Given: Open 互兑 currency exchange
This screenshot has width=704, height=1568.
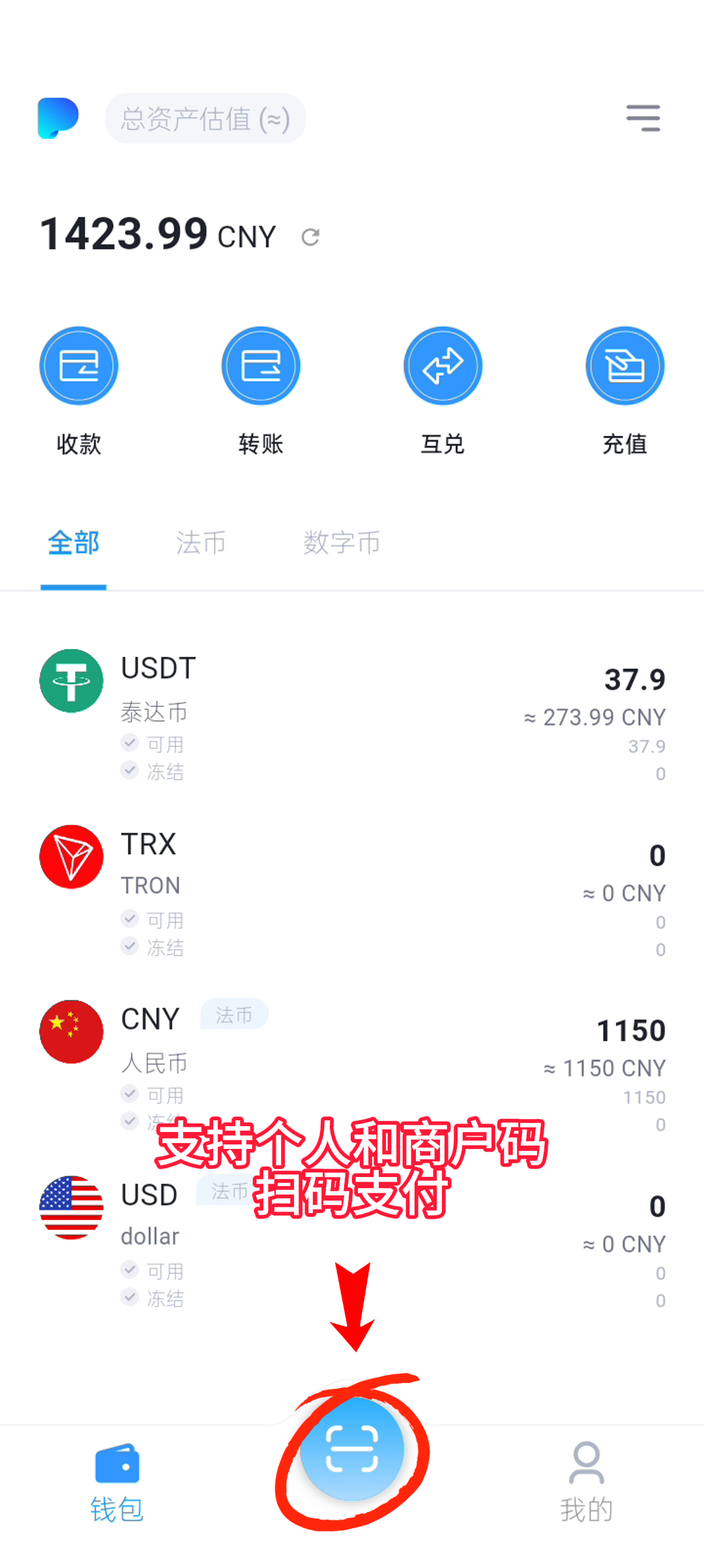Looking at the screenshot, I should [443, 367].
